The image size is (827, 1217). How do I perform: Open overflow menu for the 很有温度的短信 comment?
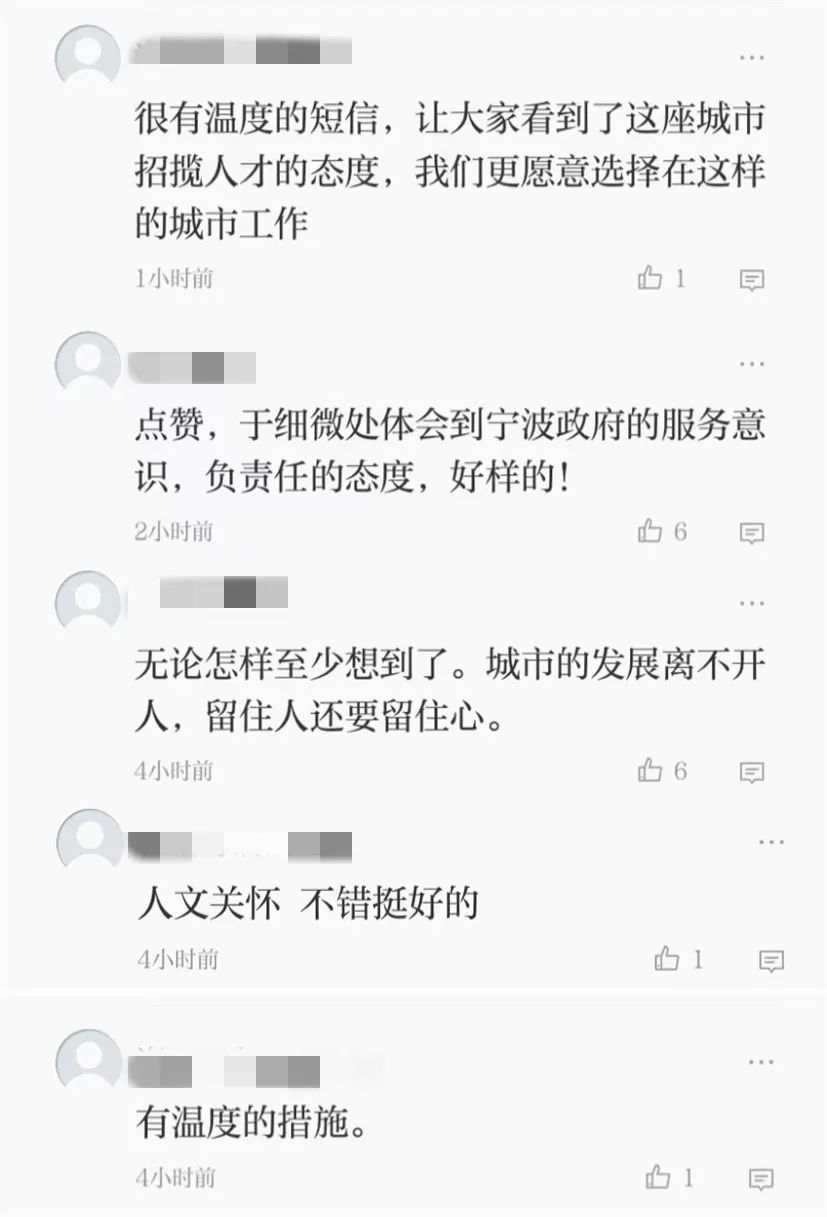[x=751, y=58]
